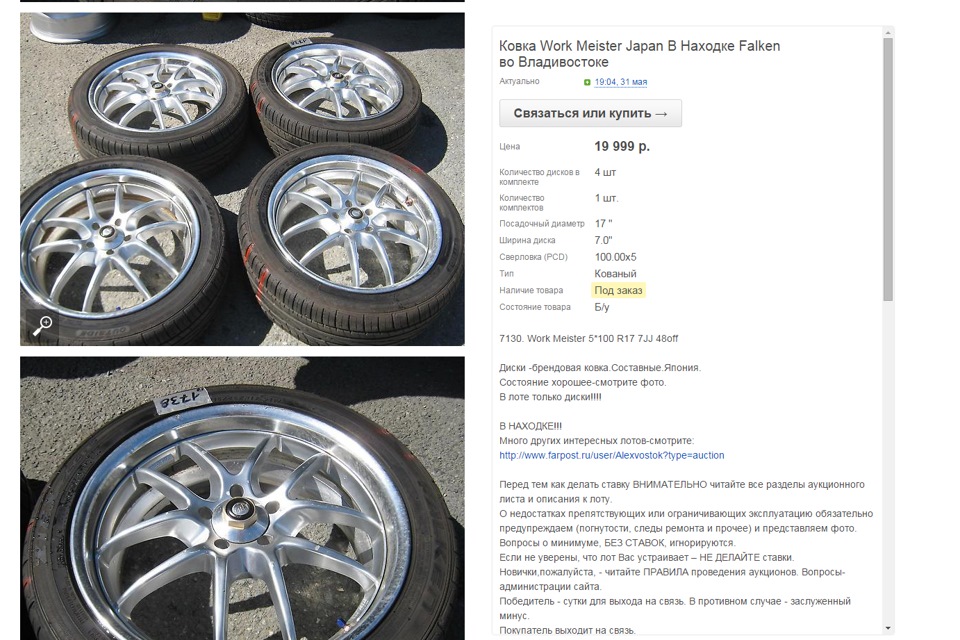Screen dimensions: 960x640
Task: Tap the "Связаться или купить" button
Action: pos(590,113)
